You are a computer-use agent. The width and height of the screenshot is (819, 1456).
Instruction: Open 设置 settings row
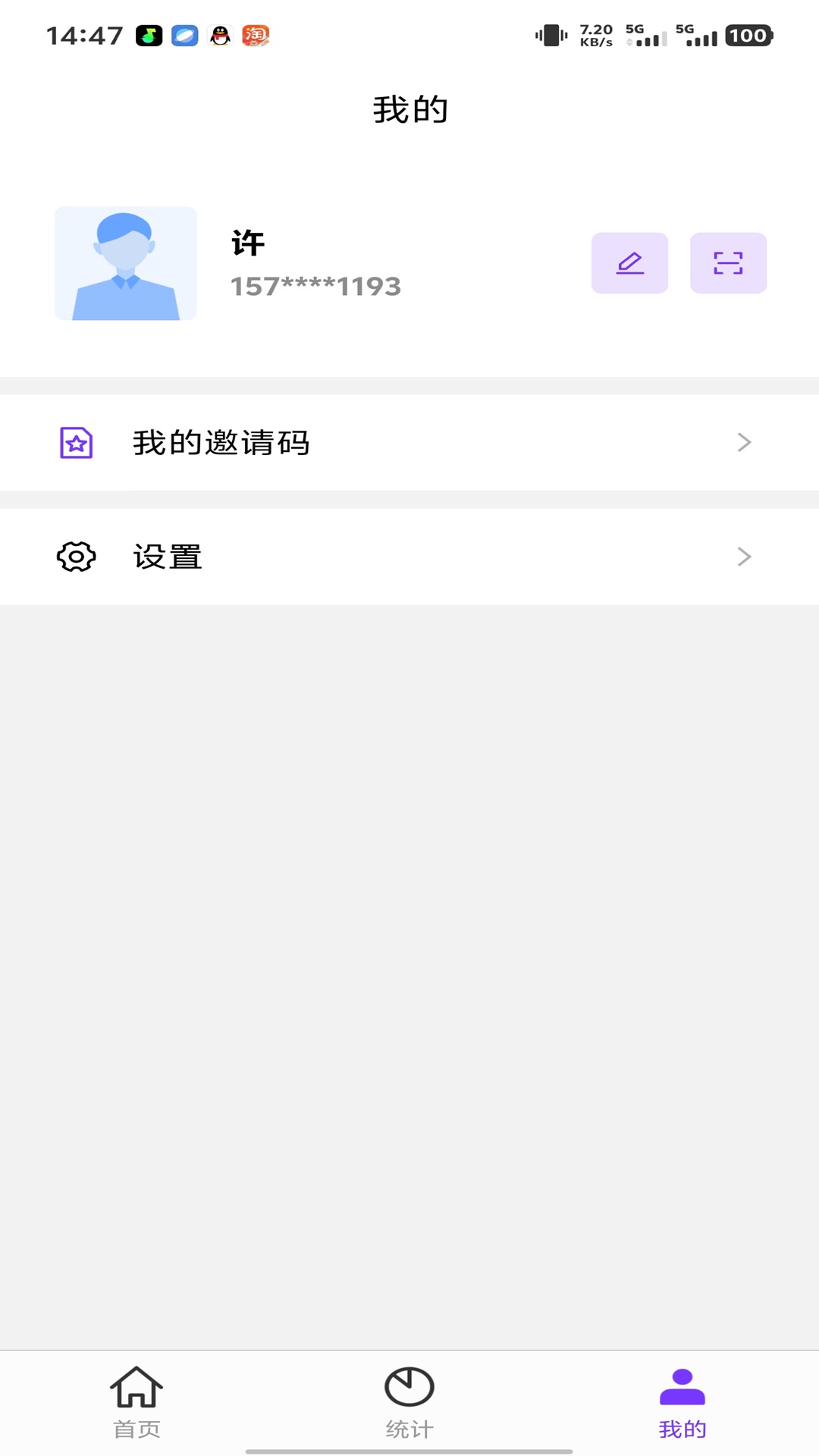pos(409,557)
